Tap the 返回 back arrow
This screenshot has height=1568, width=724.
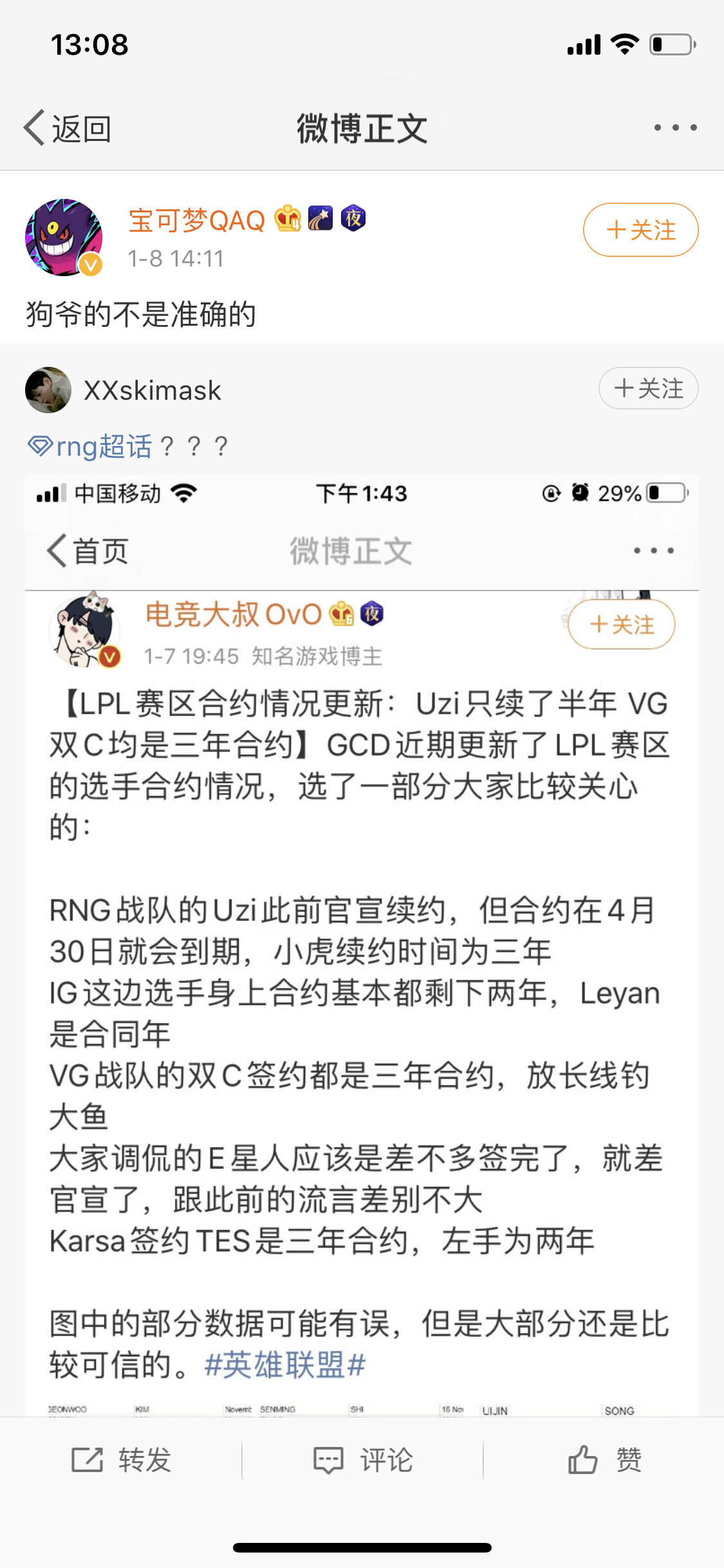click(64, 127)
